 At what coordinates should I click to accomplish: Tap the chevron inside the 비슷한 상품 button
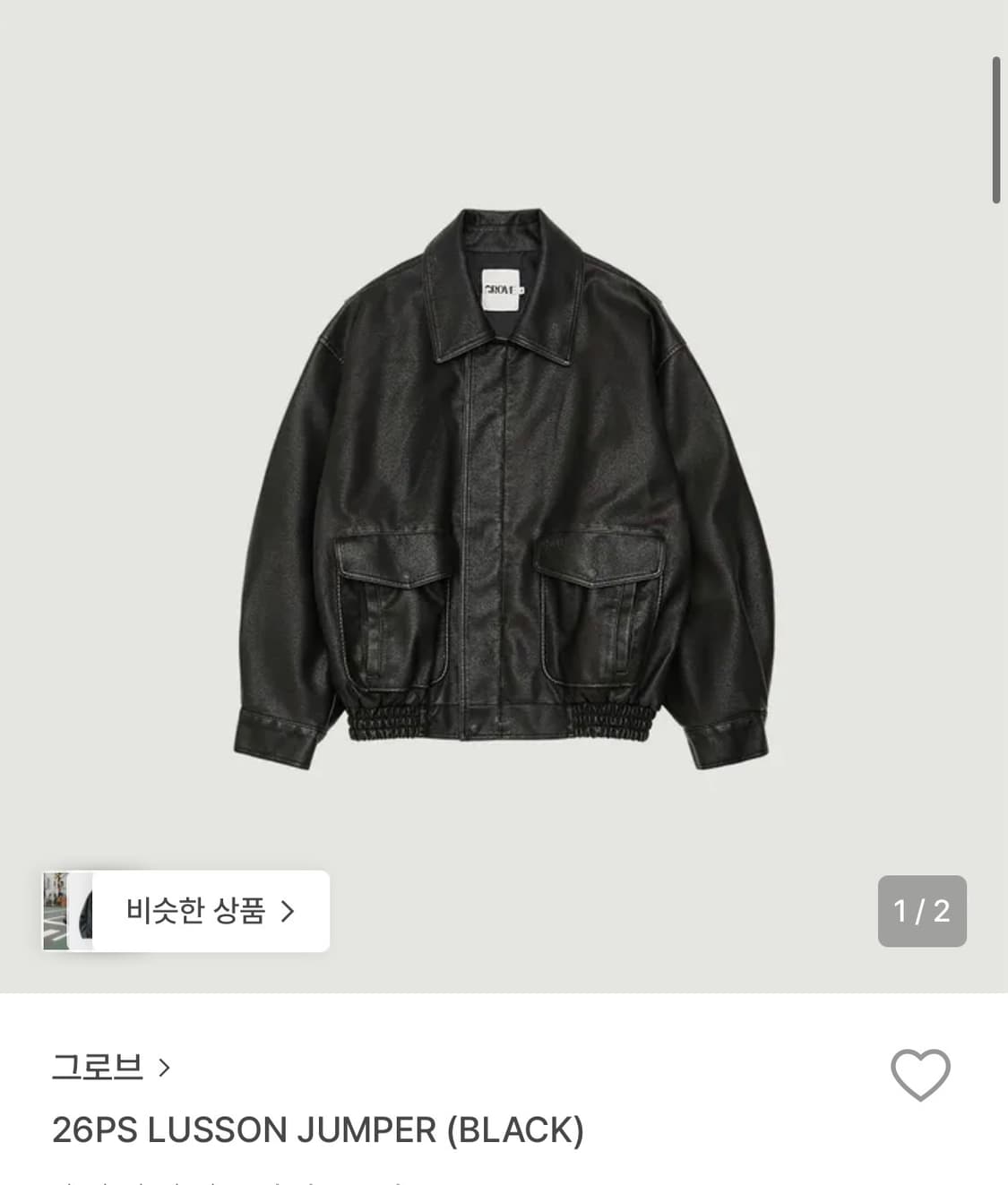pos(289,911)
